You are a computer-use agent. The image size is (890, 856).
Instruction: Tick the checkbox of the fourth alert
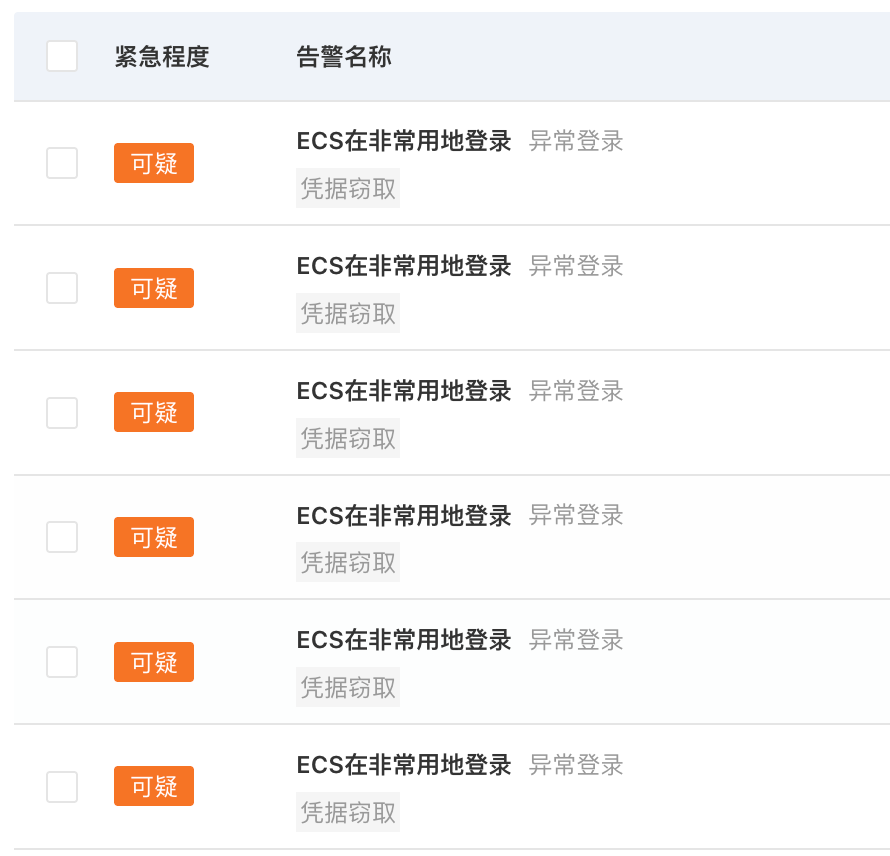pos(62,537)
